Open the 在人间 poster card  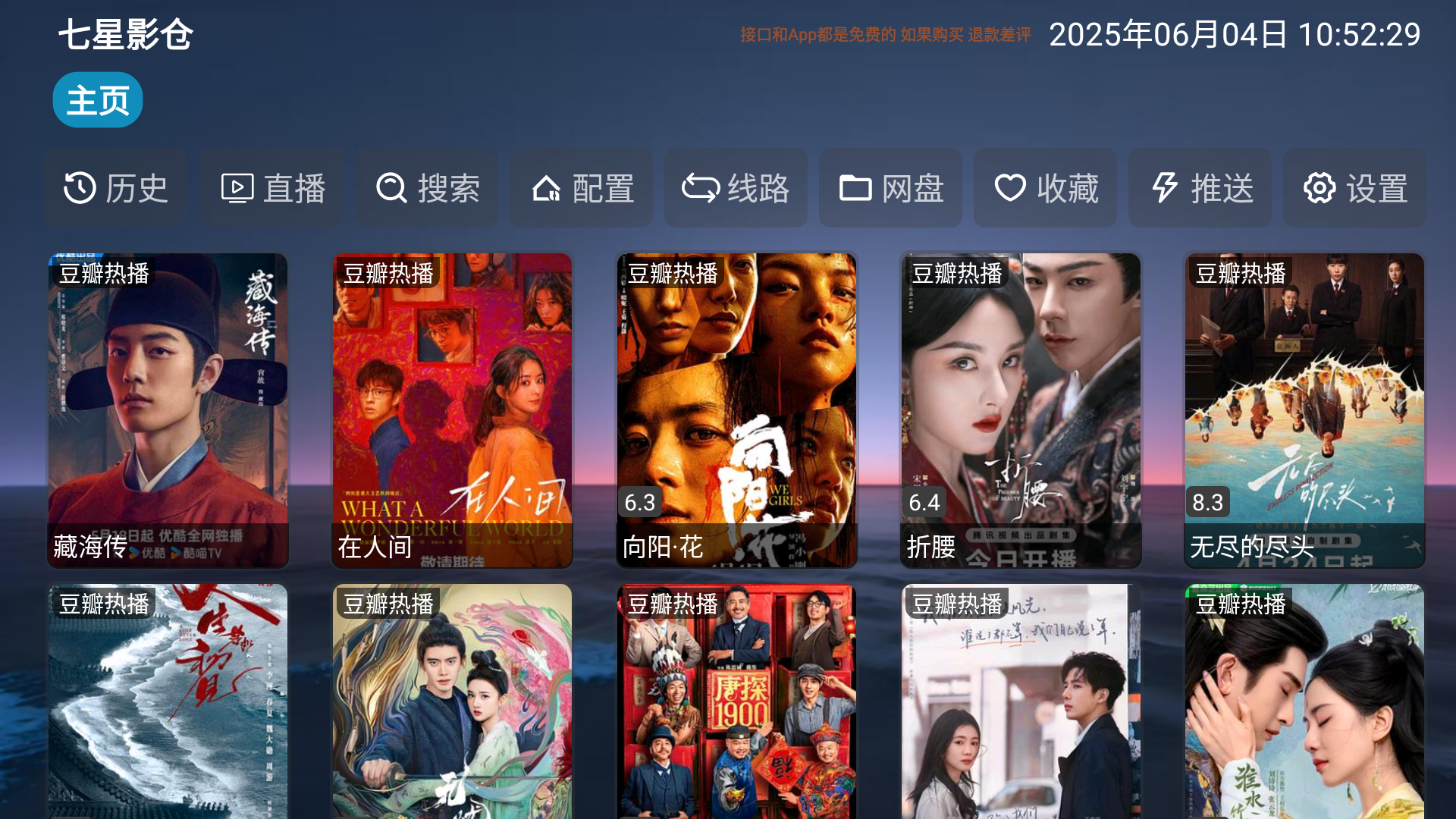click(x=452, y=409)
